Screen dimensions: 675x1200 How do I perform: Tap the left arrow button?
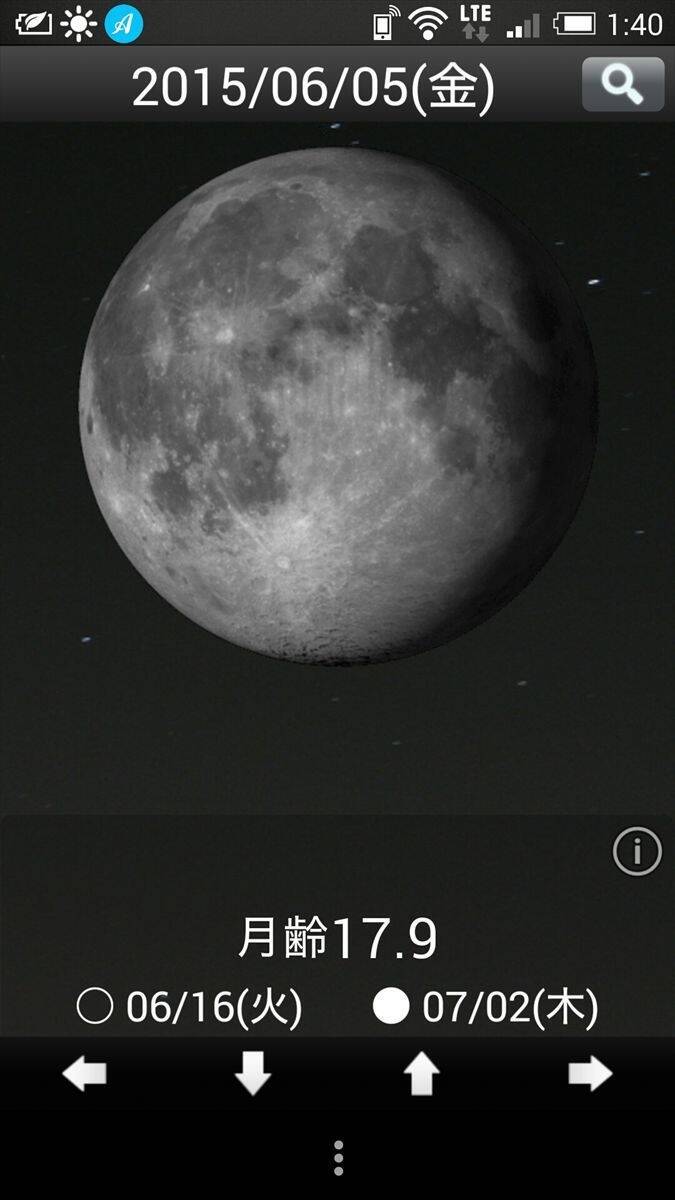85,1075
